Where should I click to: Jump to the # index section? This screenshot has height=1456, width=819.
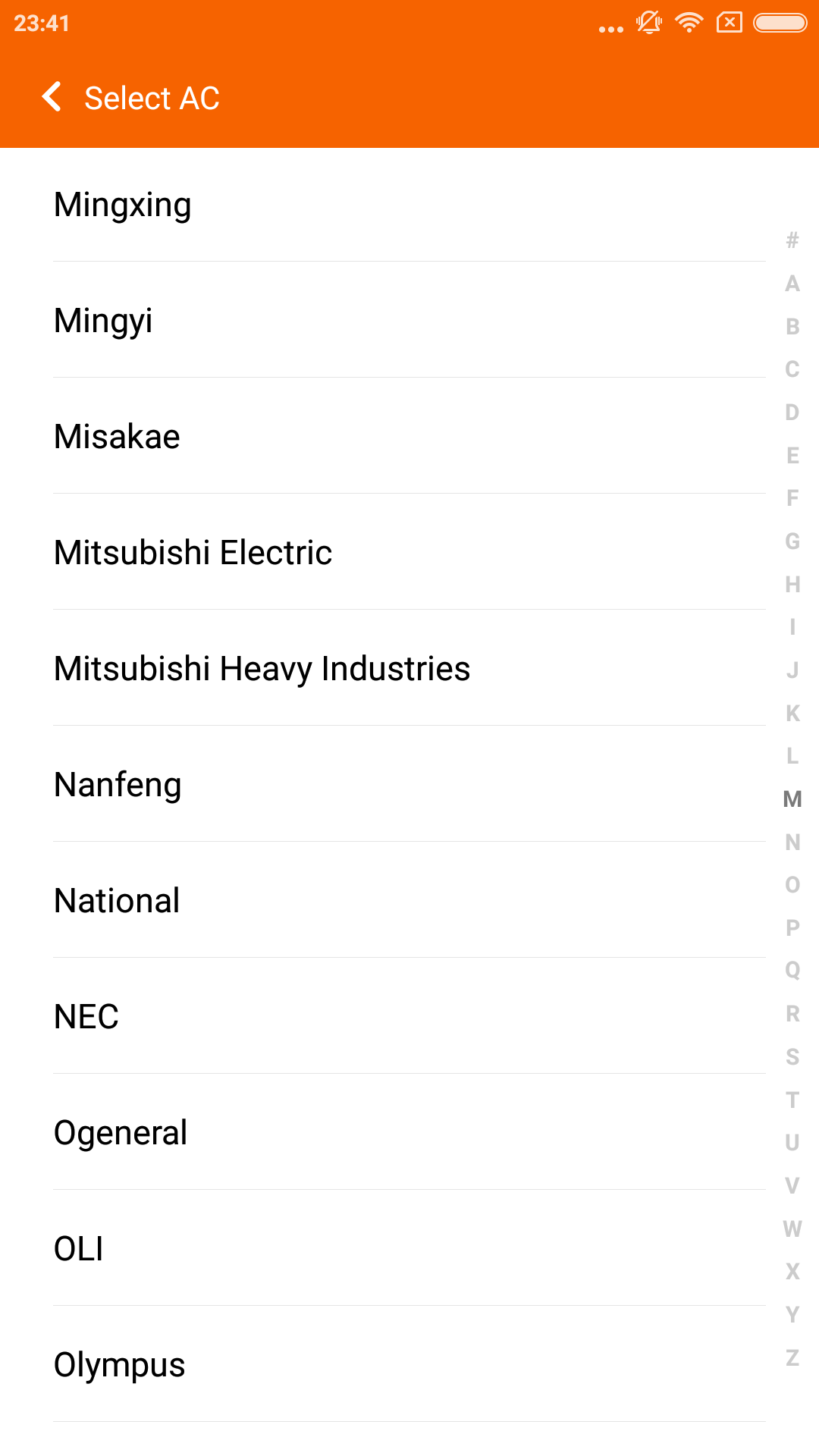(x=792, y=240)
